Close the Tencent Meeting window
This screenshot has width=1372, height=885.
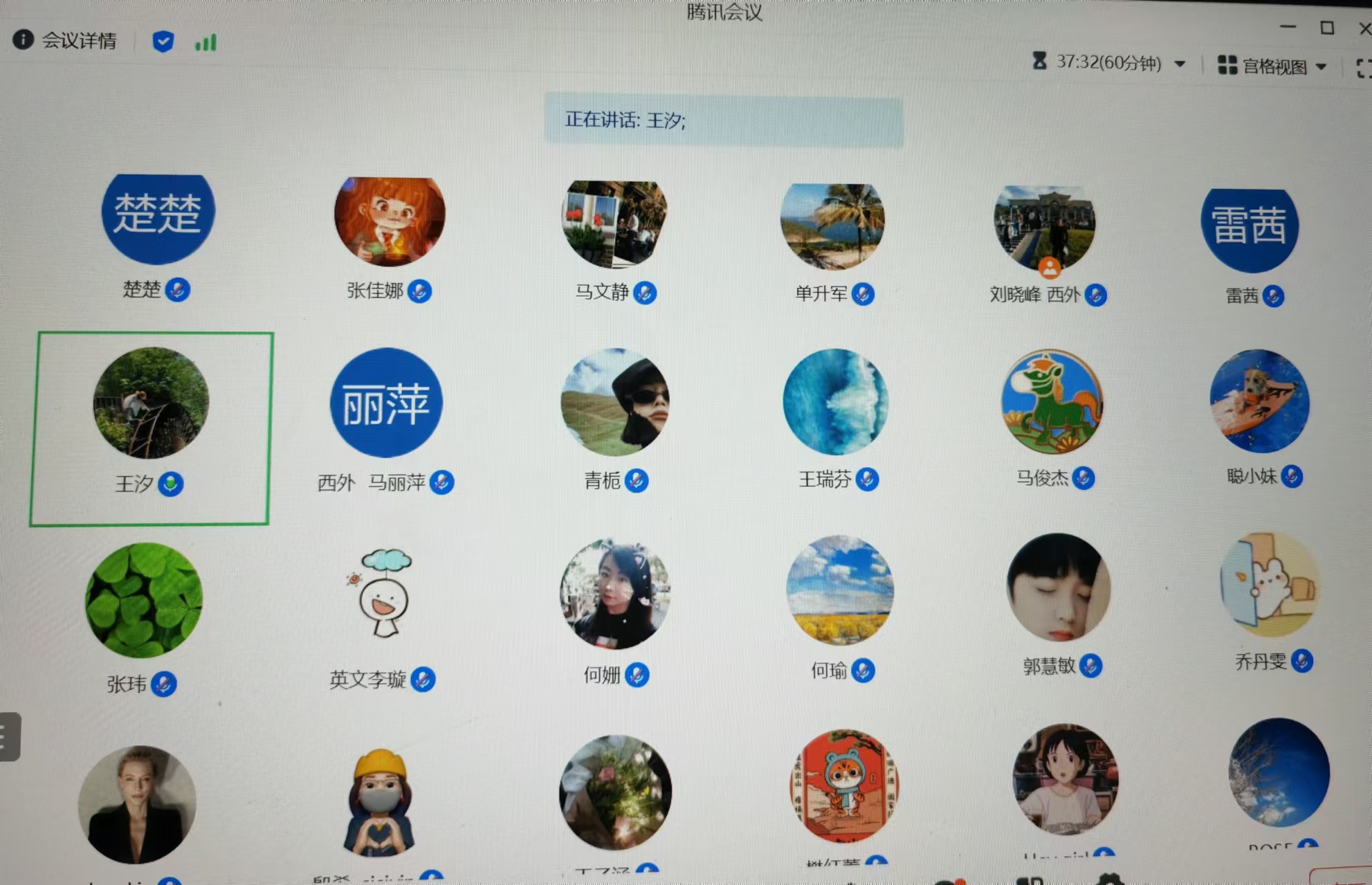1364,29
